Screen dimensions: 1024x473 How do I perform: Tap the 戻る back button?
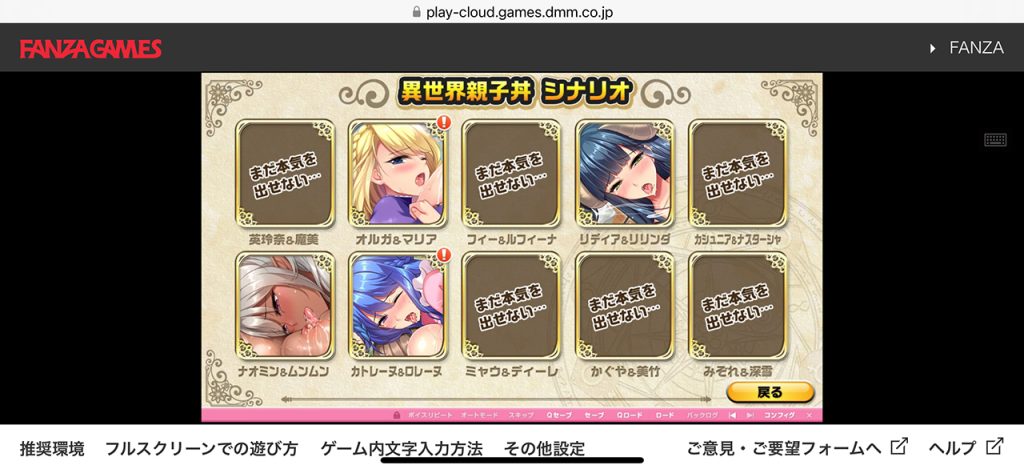pyautogui.click(x=770, y=391)
